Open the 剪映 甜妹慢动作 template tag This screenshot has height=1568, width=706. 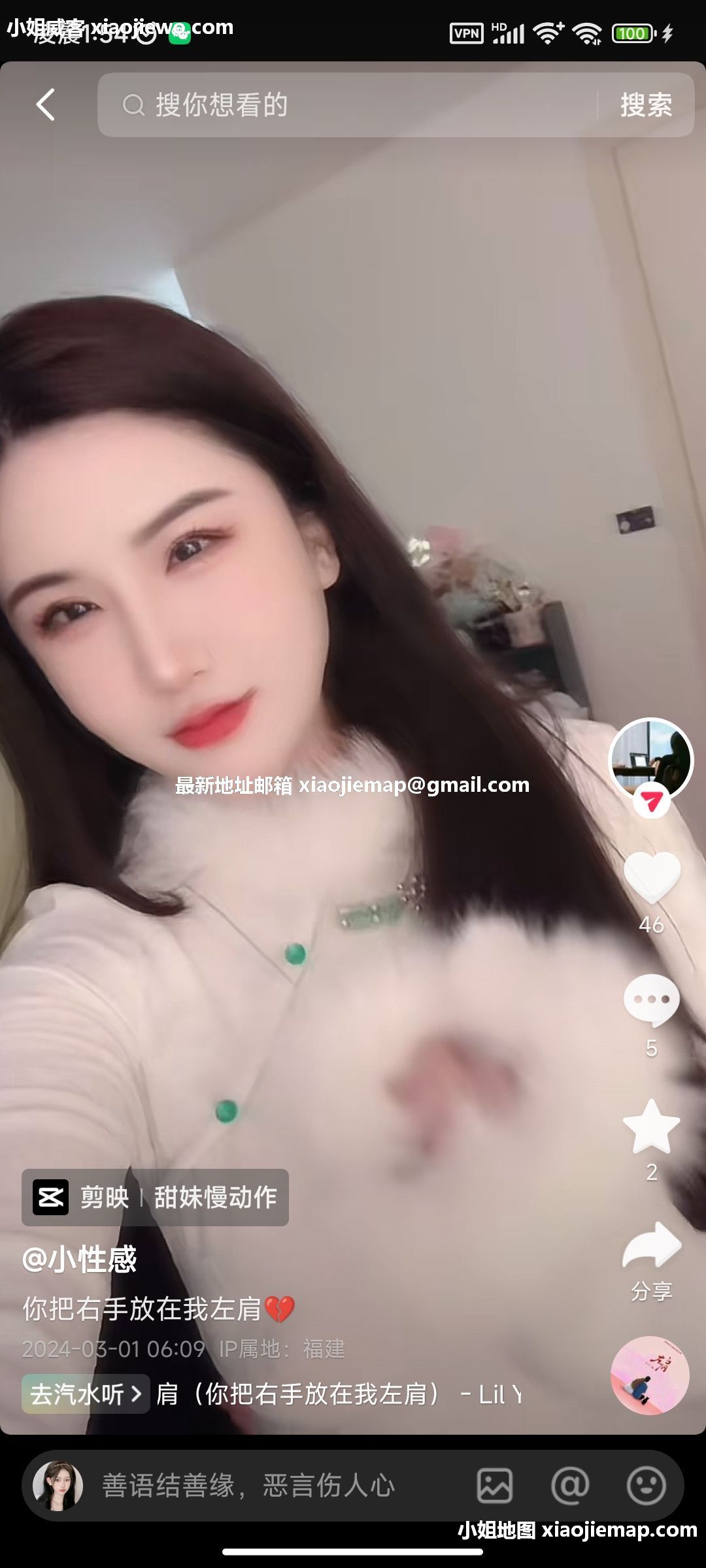click(x=156, y=1198)
